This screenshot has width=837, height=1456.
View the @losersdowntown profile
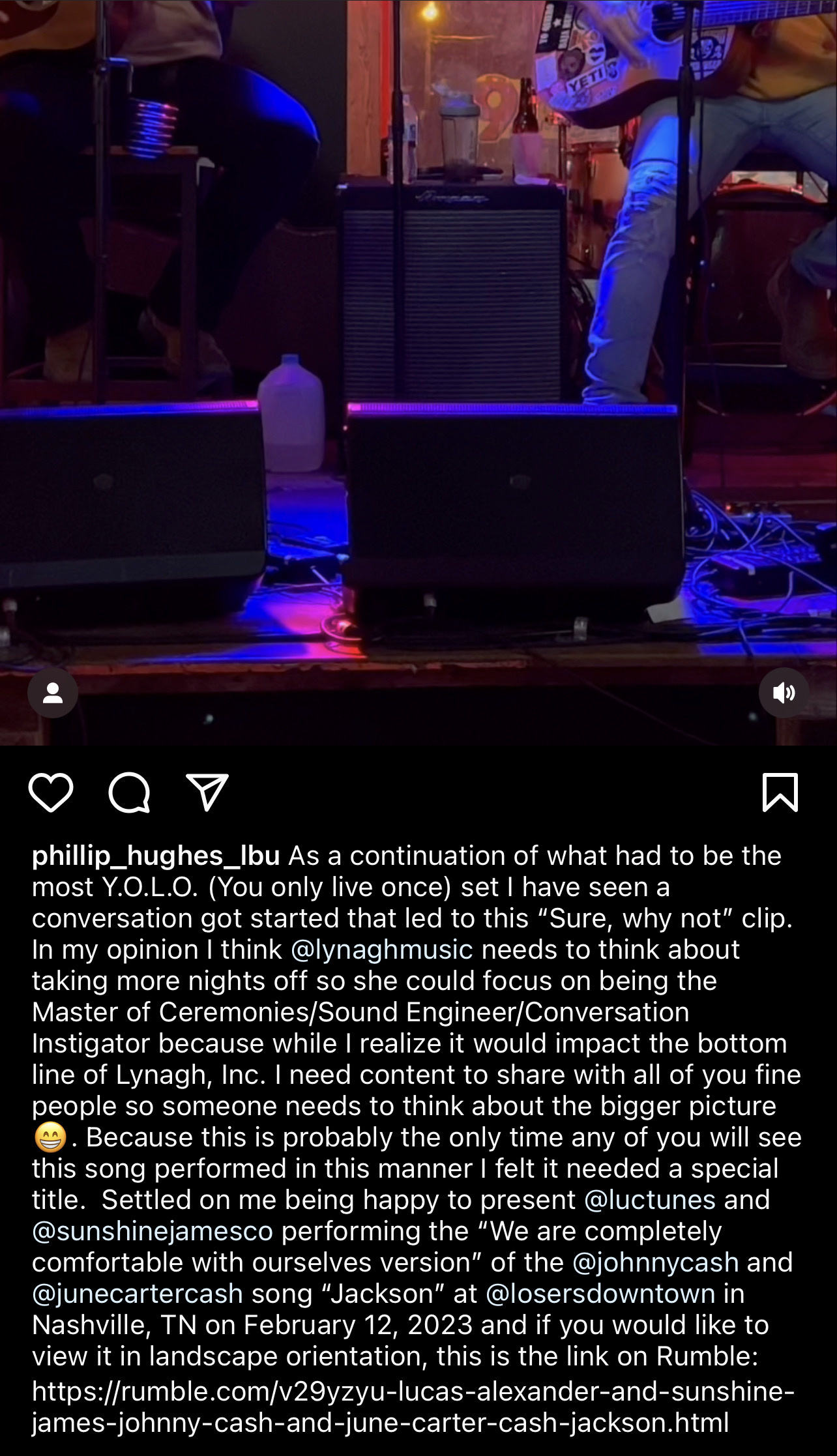600,1294
